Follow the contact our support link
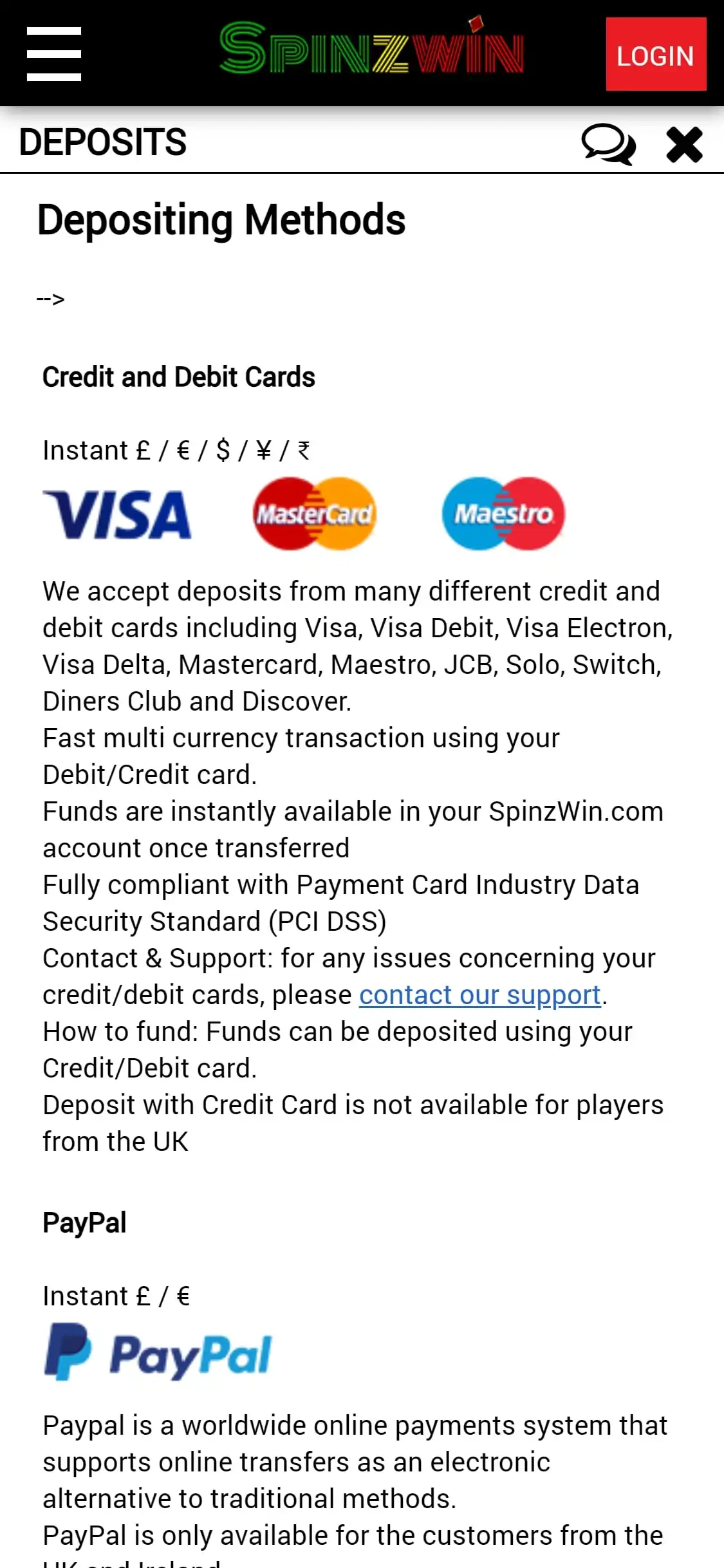Screen dimensions: 724x1568 click(x=480, y=995)
